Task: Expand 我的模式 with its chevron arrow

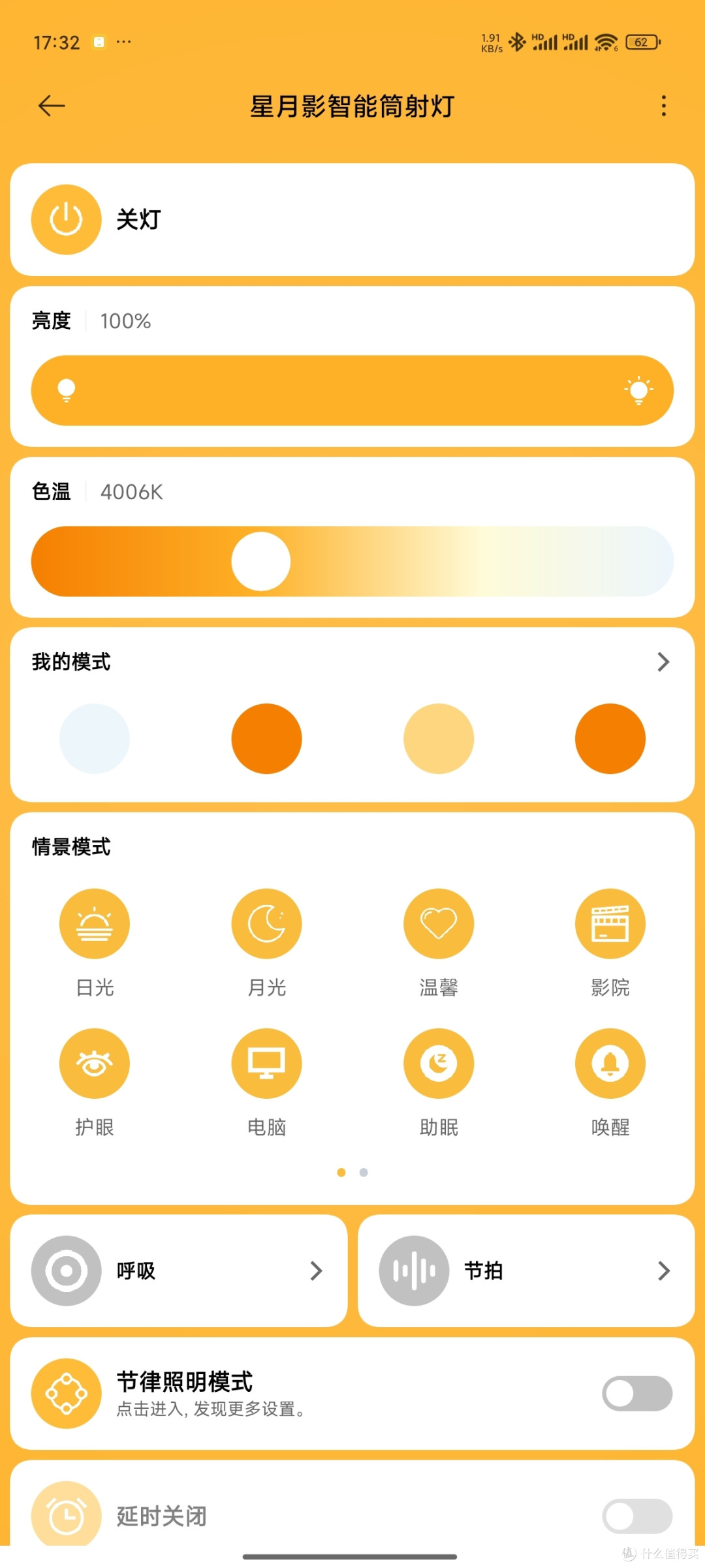Action: click(663, 662)
